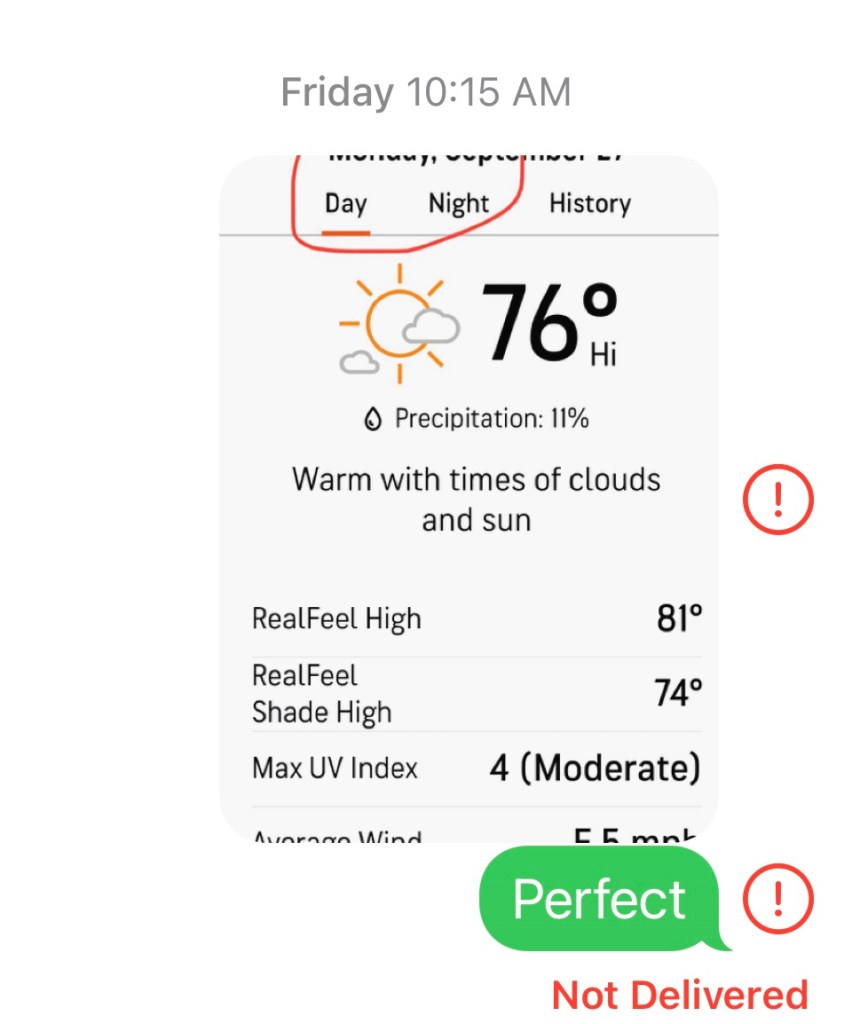Viewport: 852px width, 1024px height.
Task: Open the weather screenshot image attachment
Action: point(468,500)
